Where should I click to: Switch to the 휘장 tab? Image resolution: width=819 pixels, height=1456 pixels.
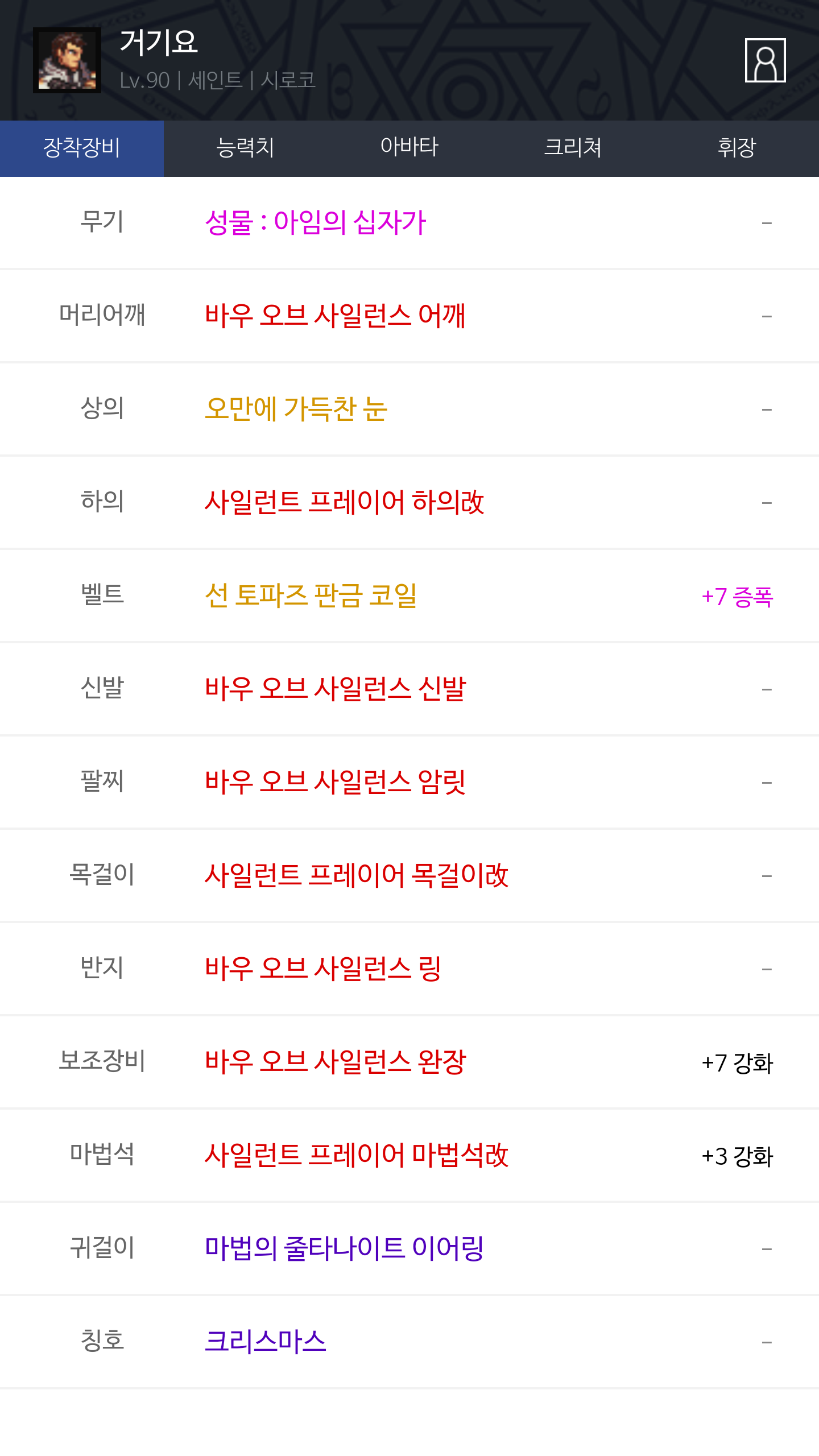pos(737,148)
